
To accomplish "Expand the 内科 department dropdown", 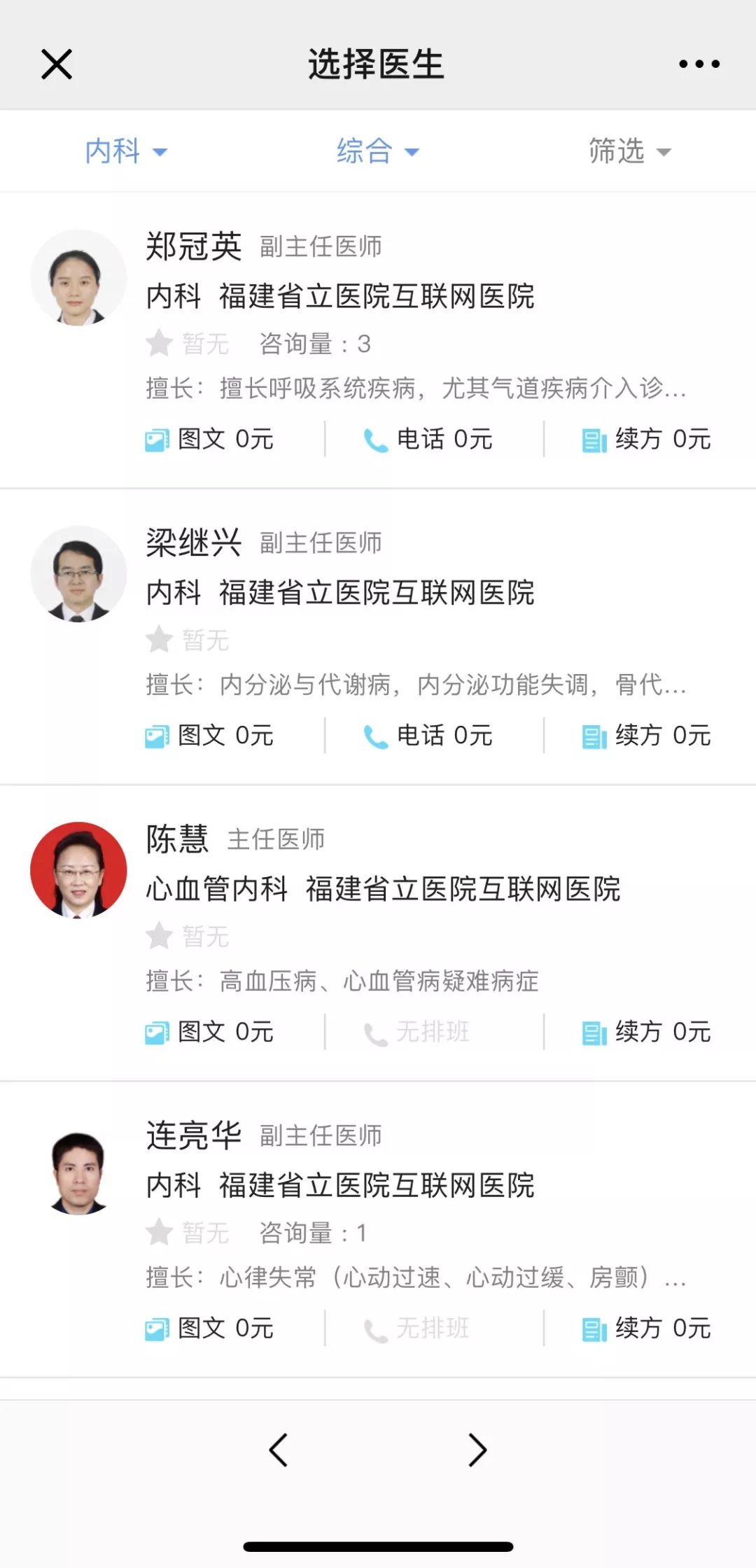I will click(x=126, y=151).
